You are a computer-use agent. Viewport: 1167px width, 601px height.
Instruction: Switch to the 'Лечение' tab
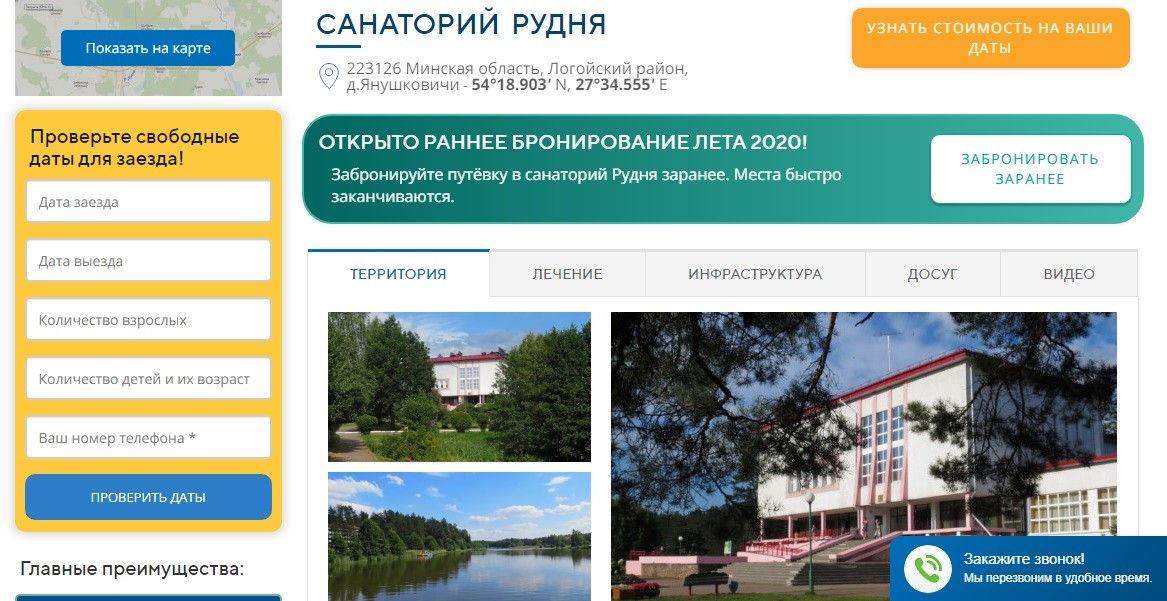[x=567, y=274]
